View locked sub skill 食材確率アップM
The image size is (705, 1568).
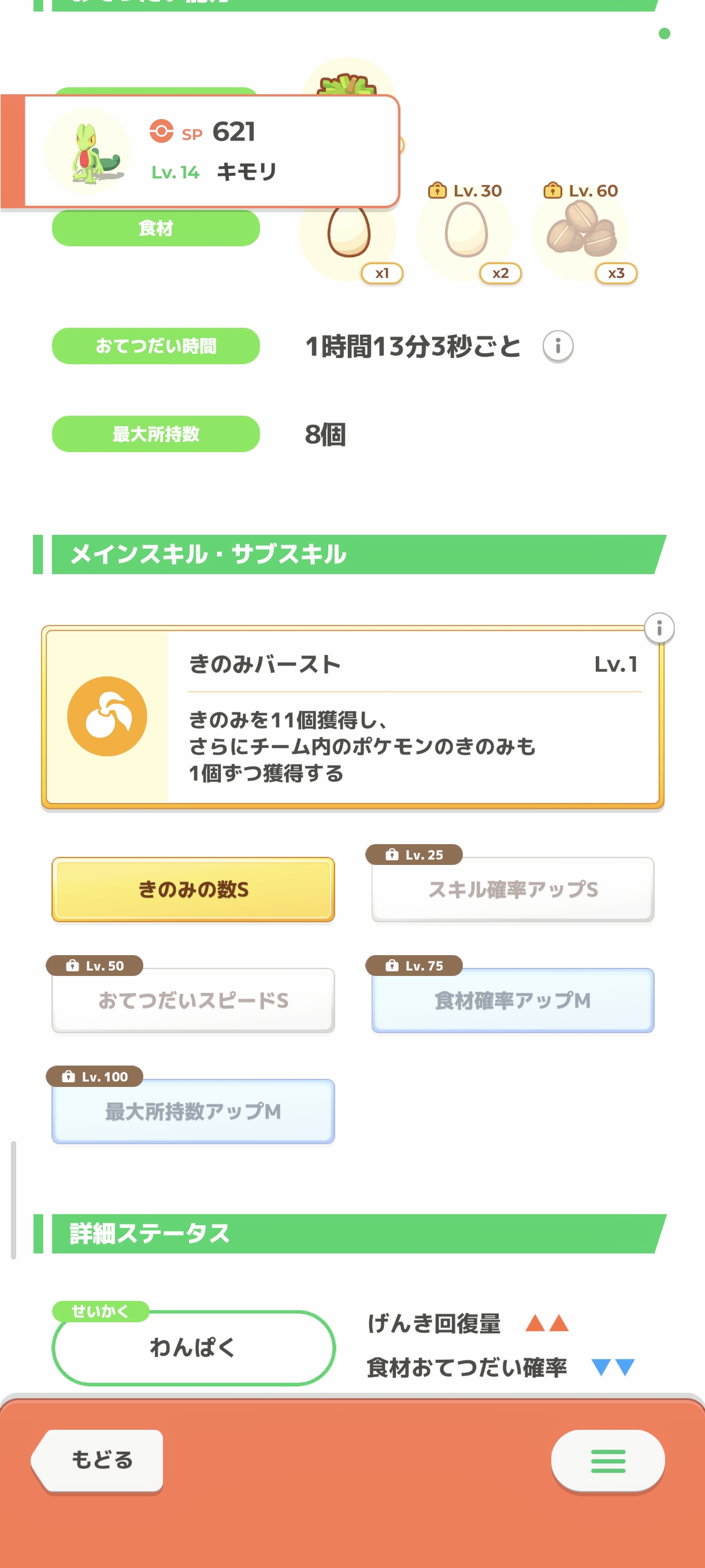point(512,1000)
